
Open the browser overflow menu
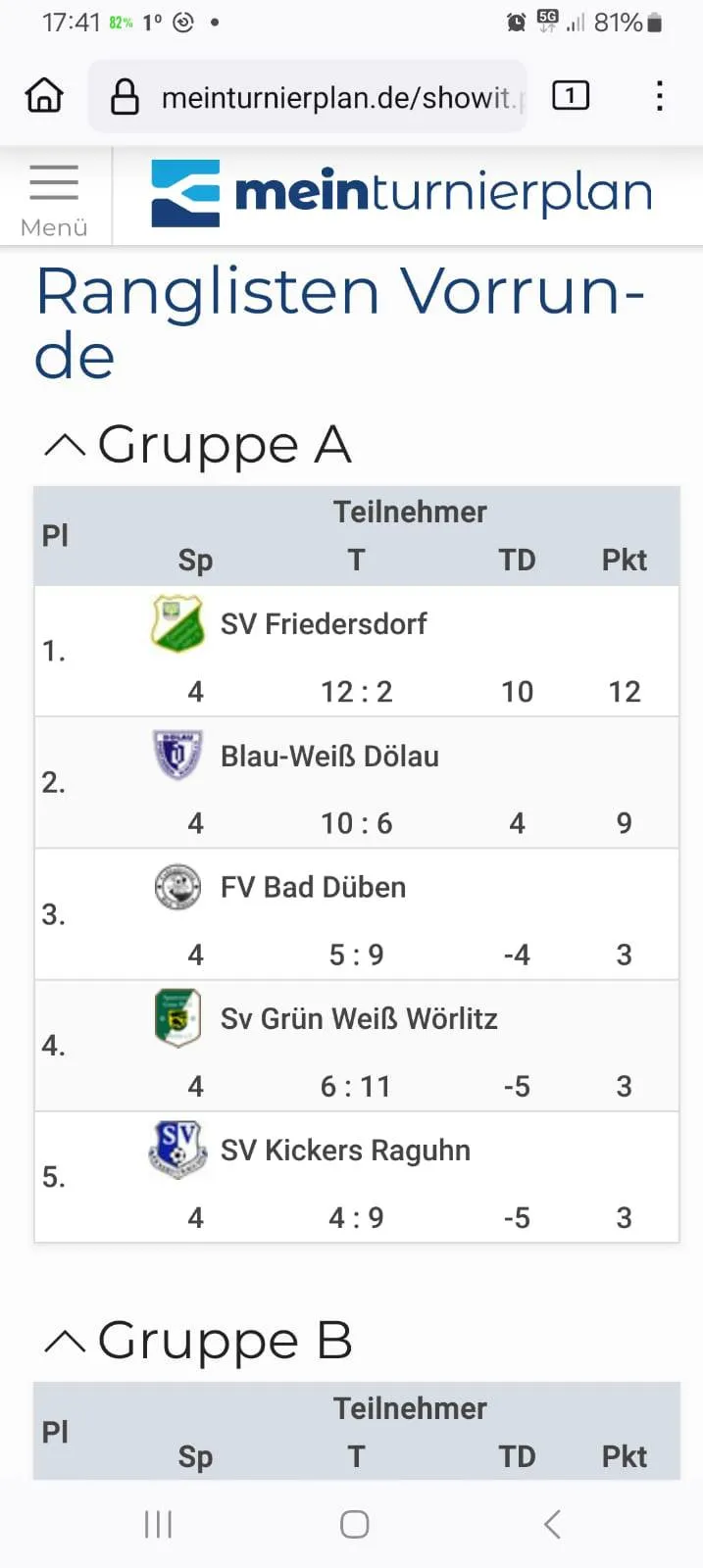click(x=660, y=95)
